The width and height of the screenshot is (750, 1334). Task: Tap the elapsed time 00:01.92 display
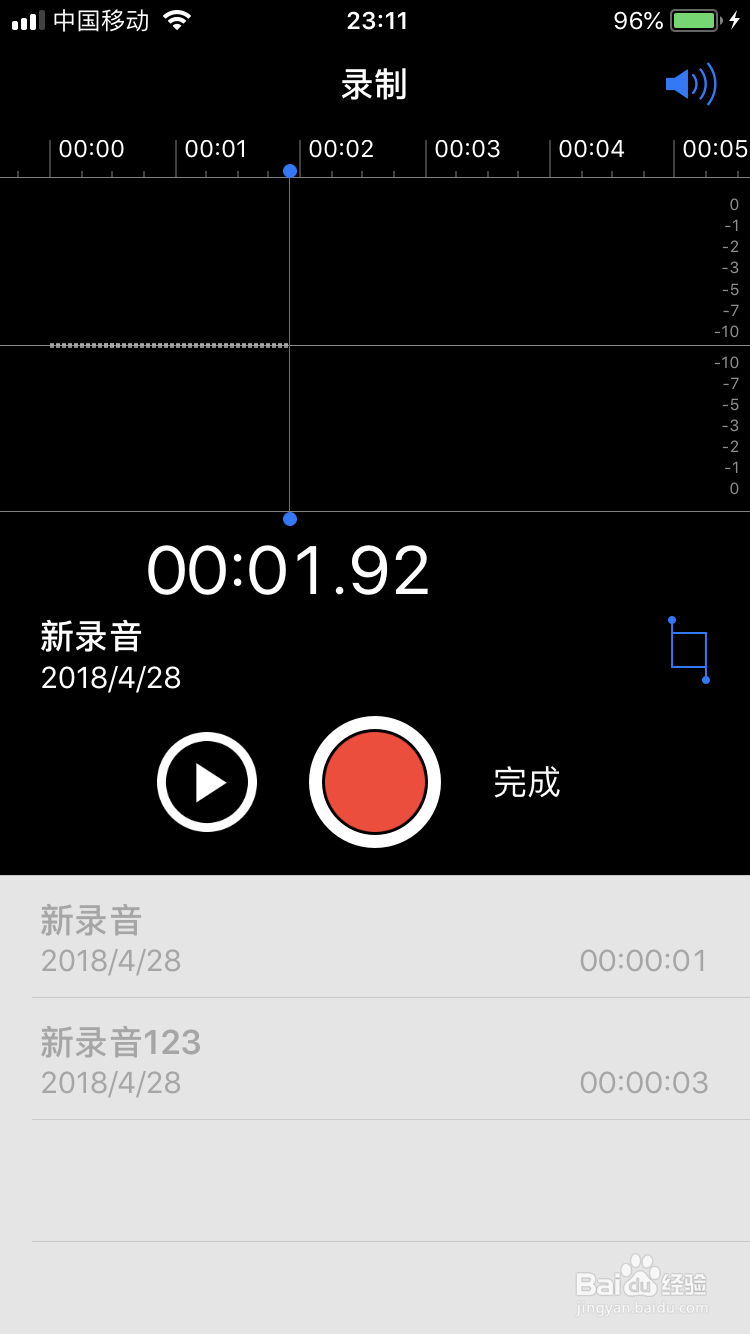pyautogui.click(x=288, y=568)
